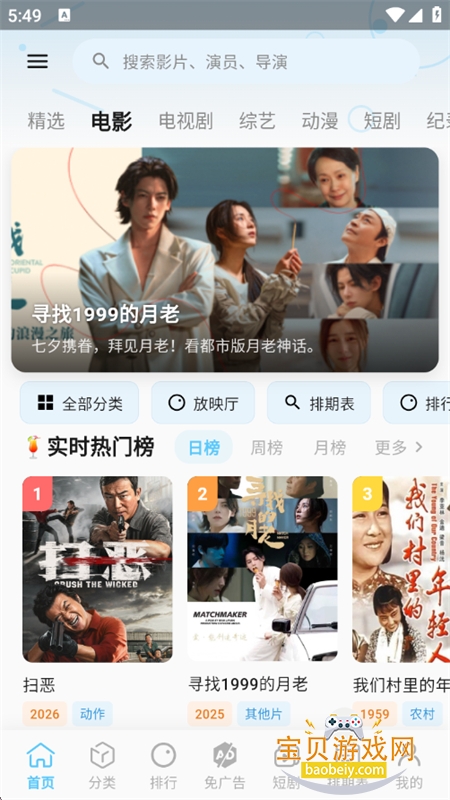
Task: Open the rank 3 movie 我们村里的年轻人
Action: [401, 569]
